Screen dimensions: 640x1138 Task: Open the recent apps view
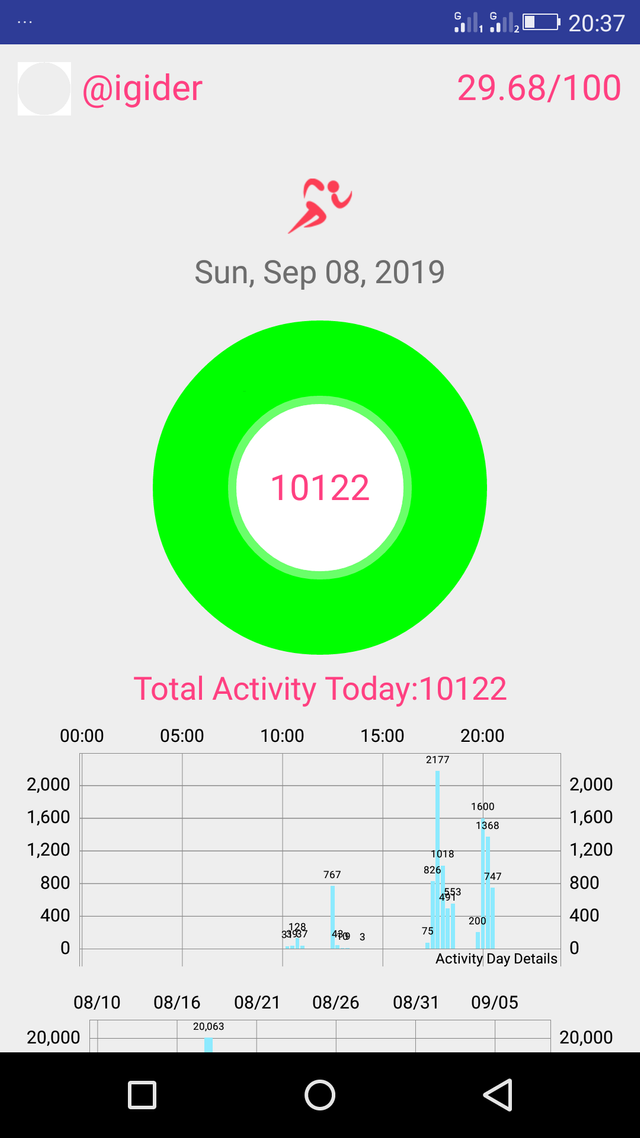click(142, 1094)
